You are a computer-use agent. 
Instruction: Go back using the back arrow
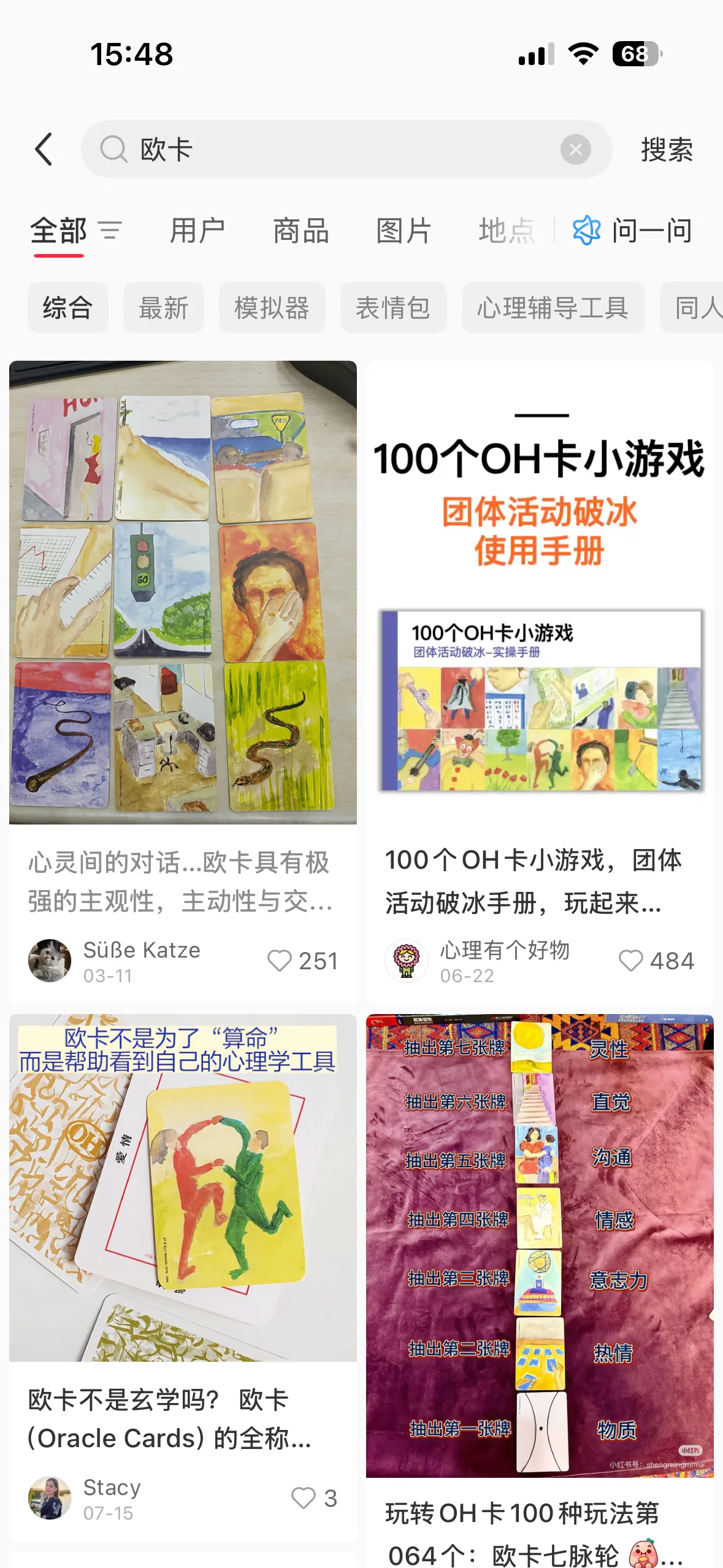tap(44, 150)
